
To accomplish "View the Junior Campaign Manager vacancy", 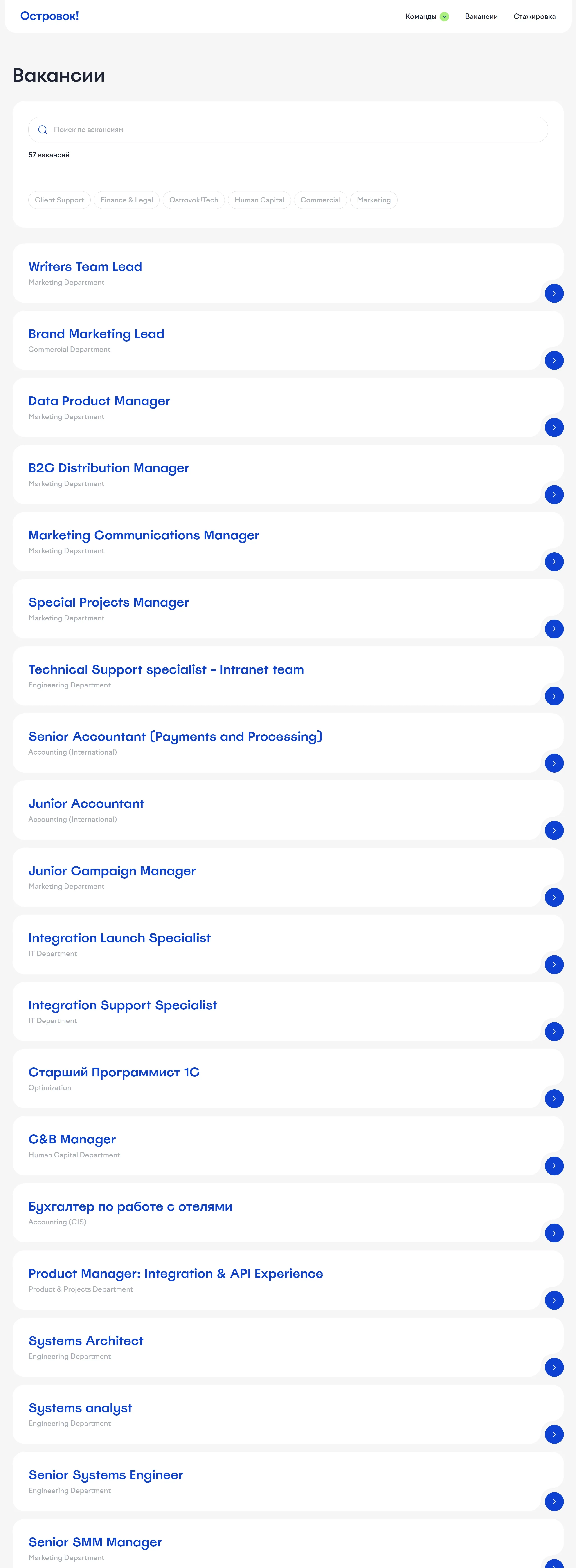I will point(112,871).
